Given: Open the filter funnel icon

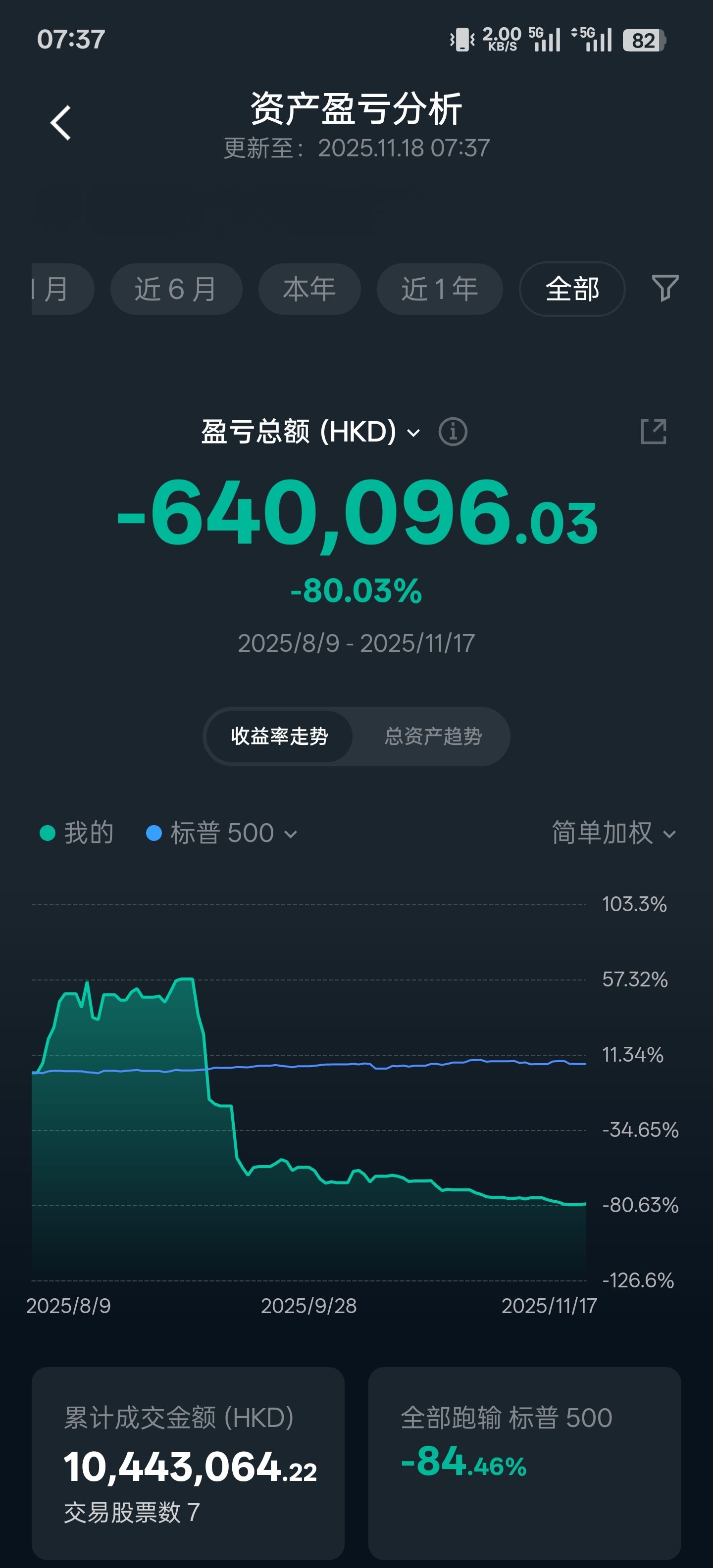Looking at the screenshot, I should tap(665, 288).
